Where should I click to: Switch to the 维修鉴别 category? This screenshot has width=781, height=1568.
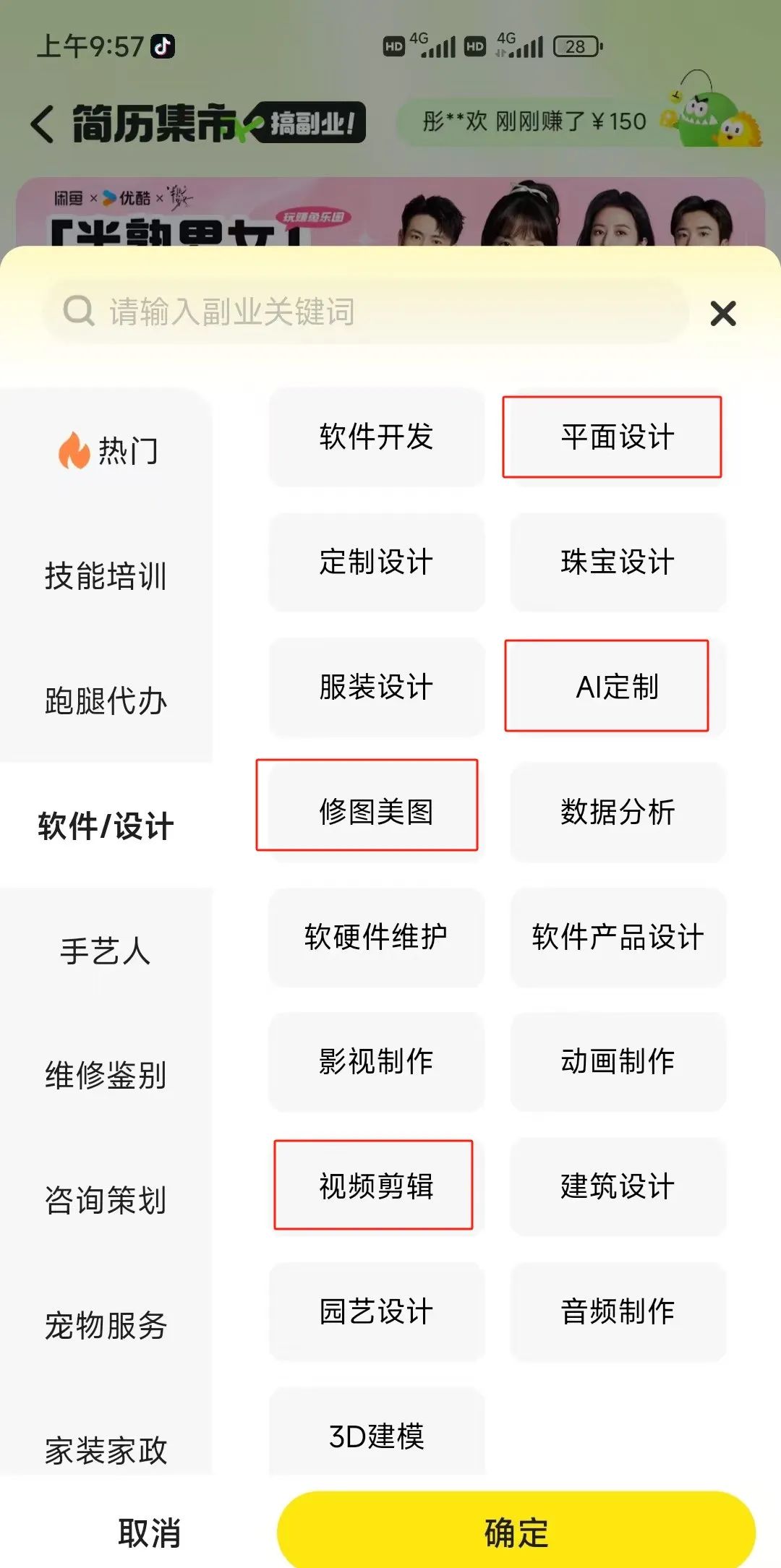(106, 1075)
